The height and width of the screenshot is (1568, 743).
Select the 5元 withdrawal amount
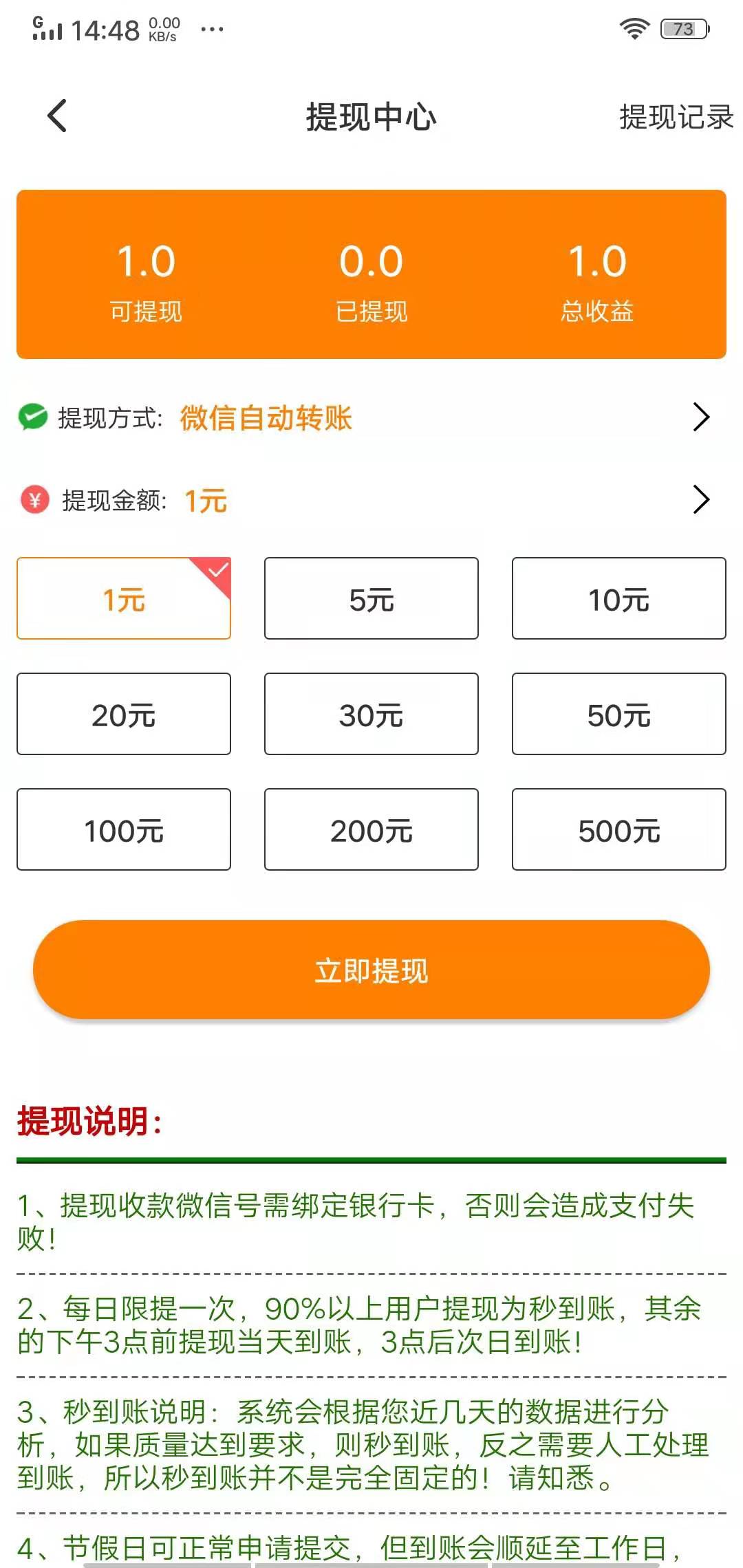click(371, 598)
